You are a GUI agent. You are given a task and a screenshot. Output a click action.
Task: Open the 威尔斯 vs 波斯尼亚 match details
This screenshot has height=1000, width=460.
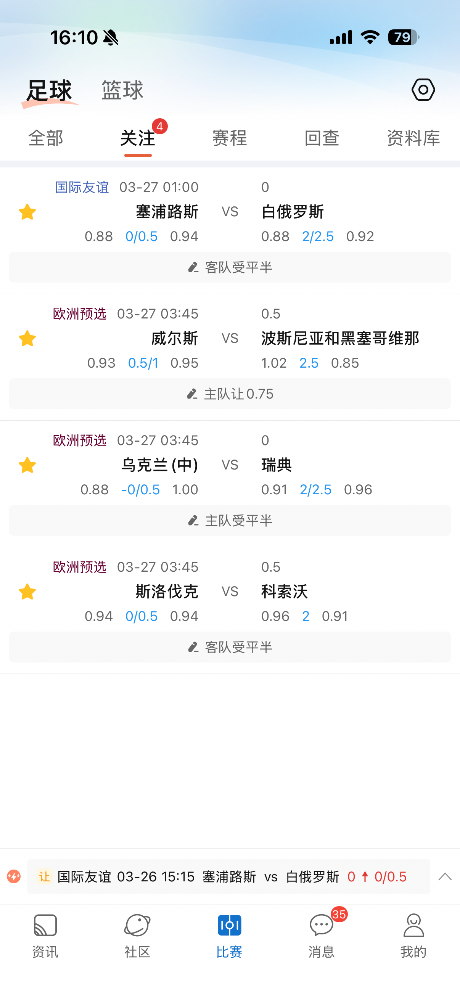[230, 338]
